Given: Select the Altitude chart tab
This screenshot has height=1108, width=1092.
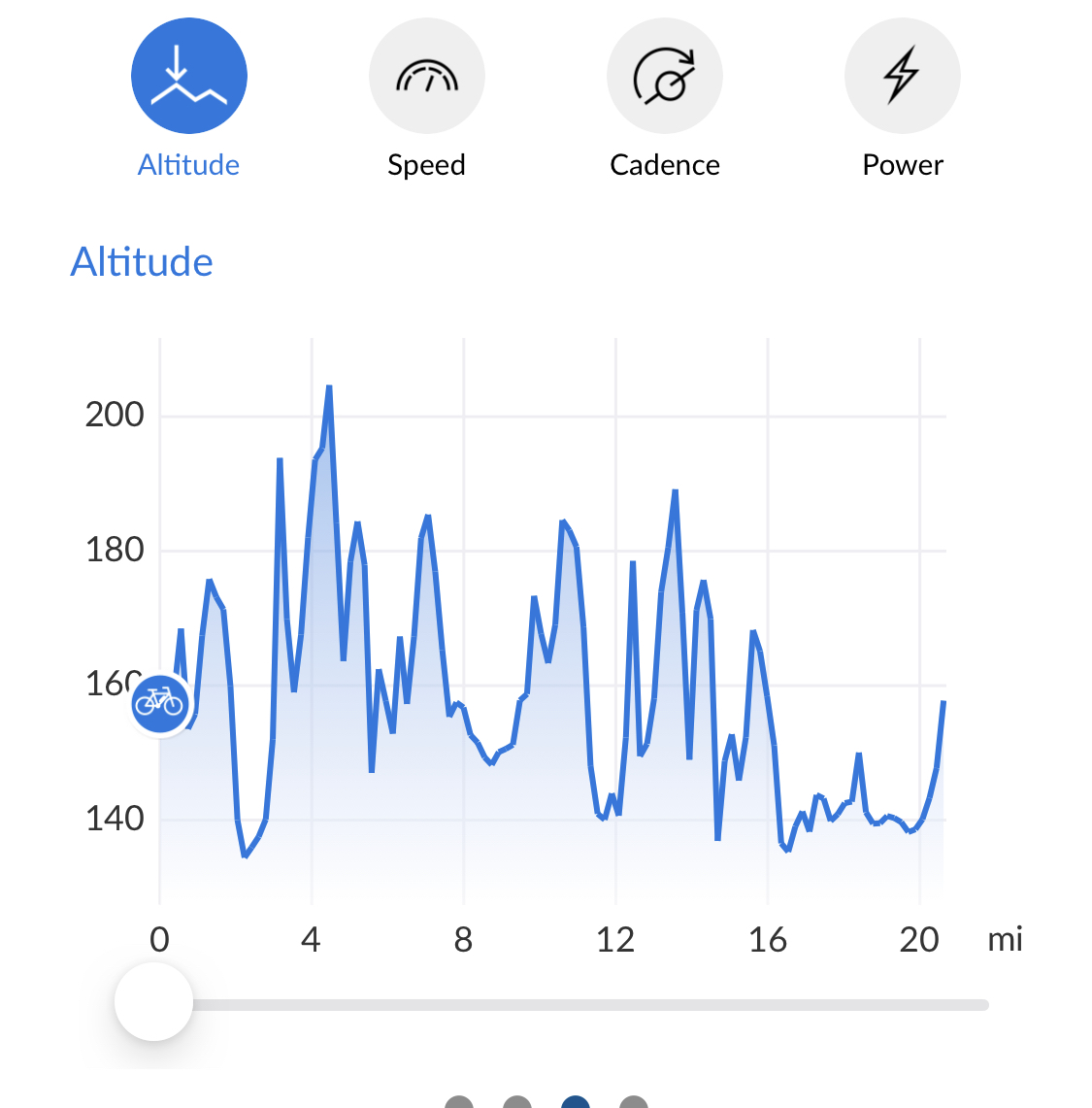Looking at the screenshot, I should tap(189, 77).
